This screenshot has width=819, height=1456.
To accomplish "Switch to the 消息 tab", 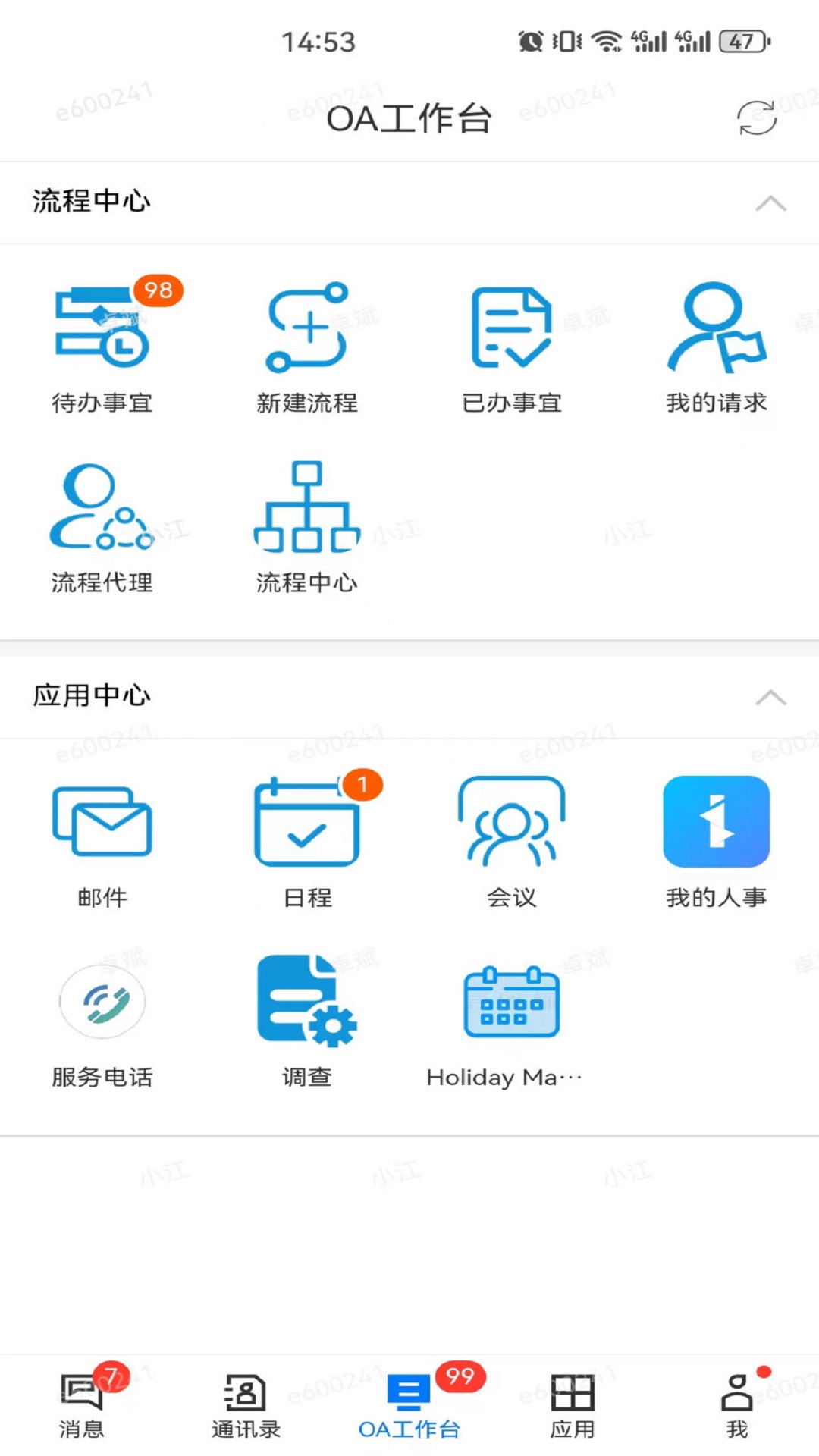I will [x=82, y=1404].
